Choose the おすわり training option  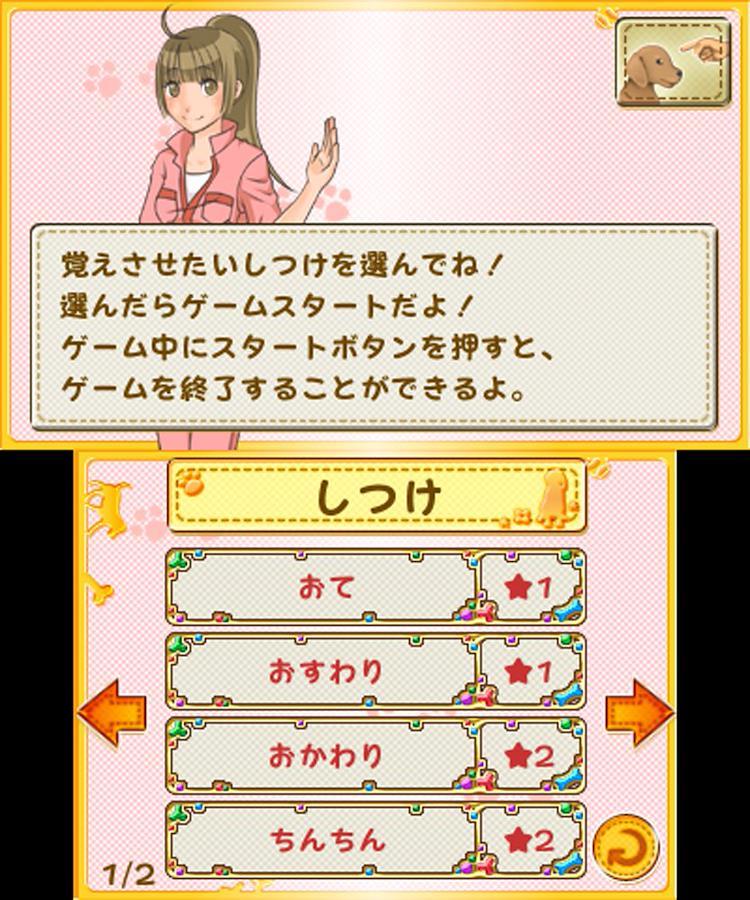pos(326,672)
